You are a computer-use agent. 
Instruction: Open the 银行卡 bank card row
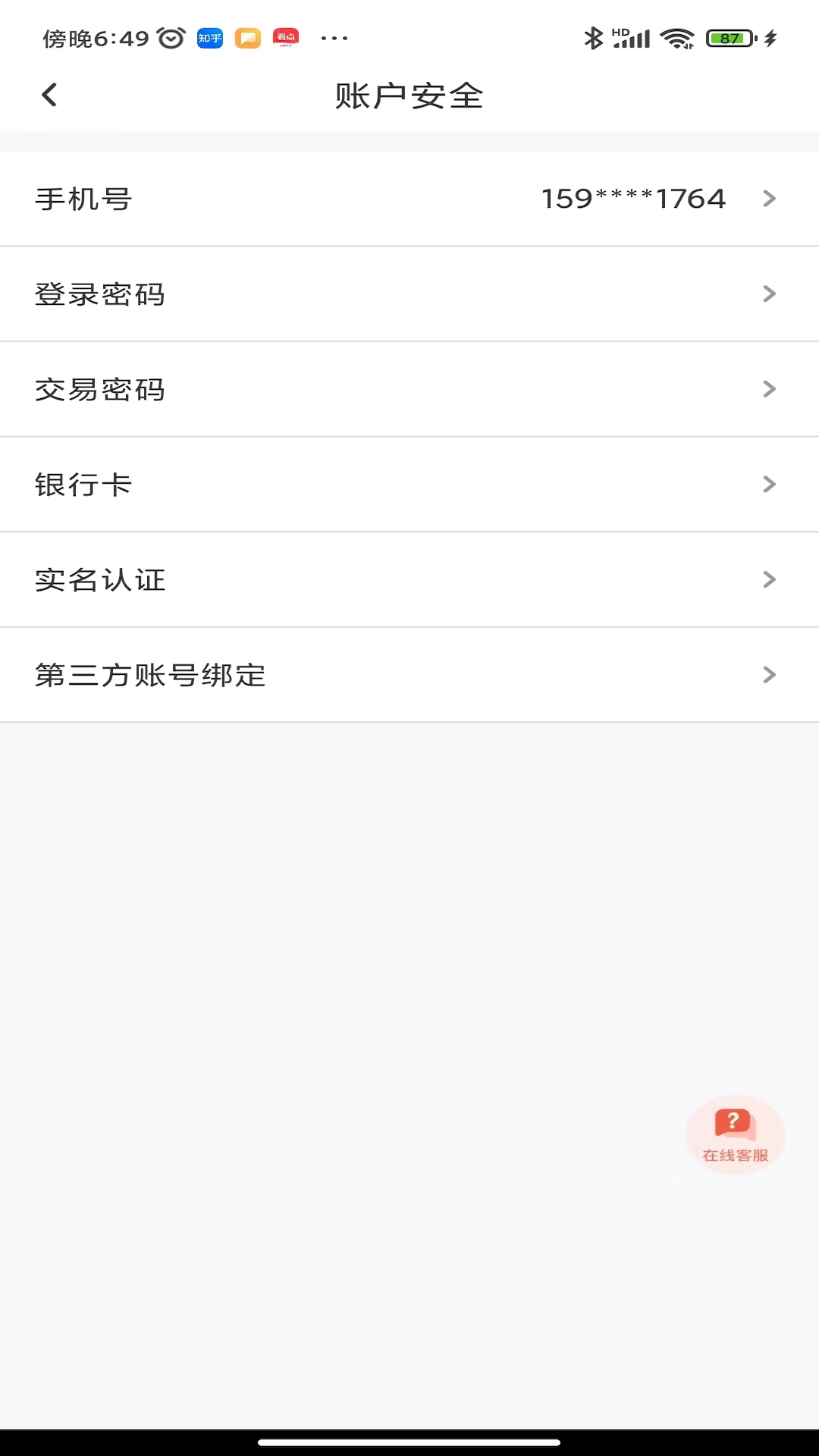[409, 485]
